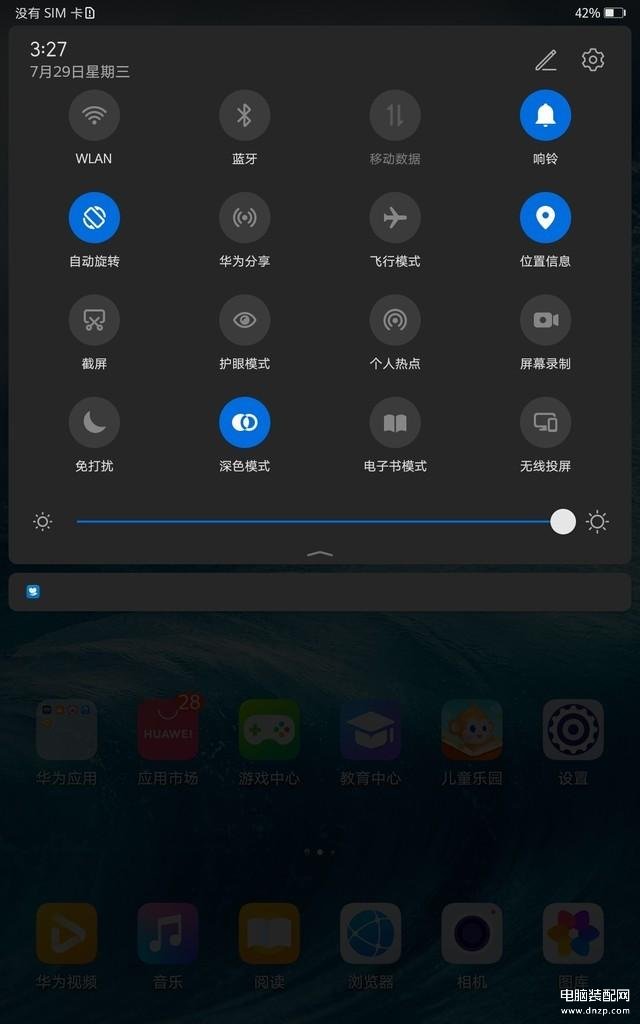Open the notification below the panel
This screenshot has height=1024, width=640.
click(320, 592)
